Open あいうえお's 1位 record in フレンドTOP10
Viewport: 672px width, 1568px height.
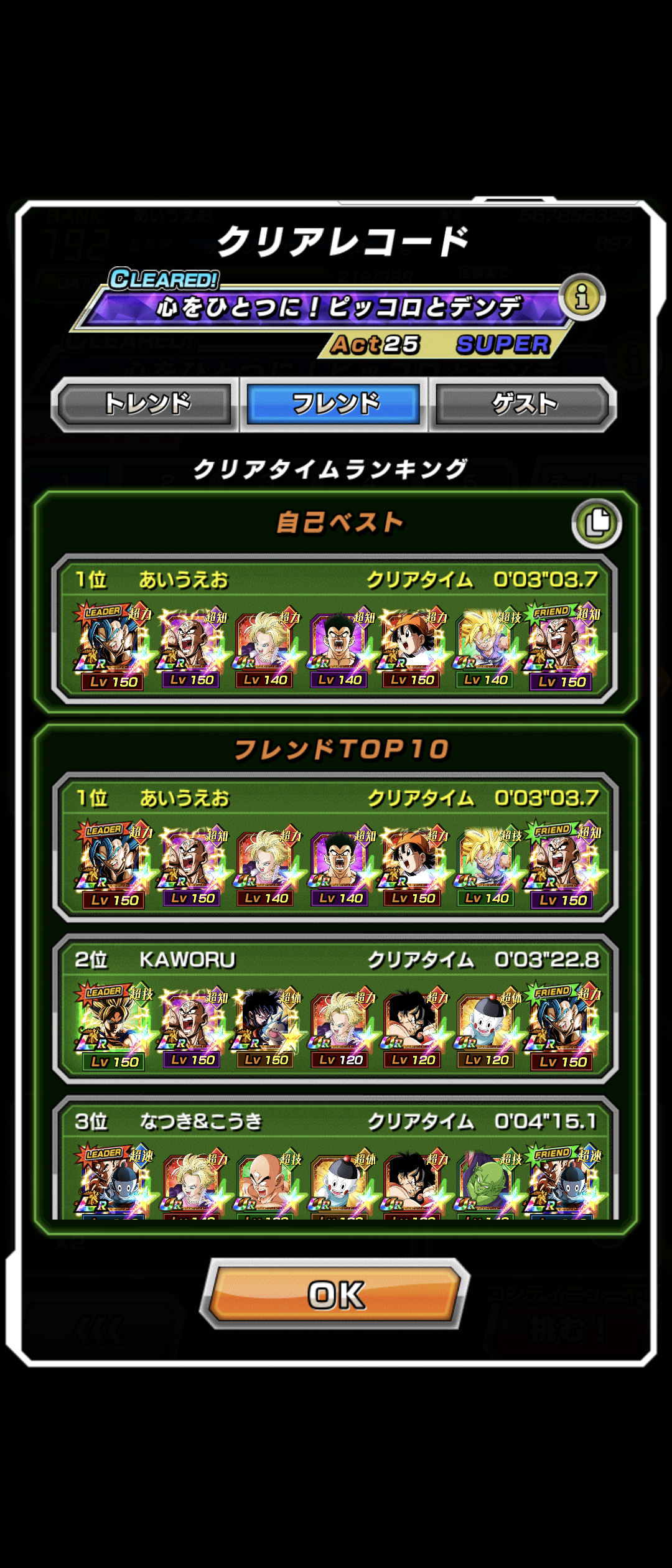click(x=335, y=846)
